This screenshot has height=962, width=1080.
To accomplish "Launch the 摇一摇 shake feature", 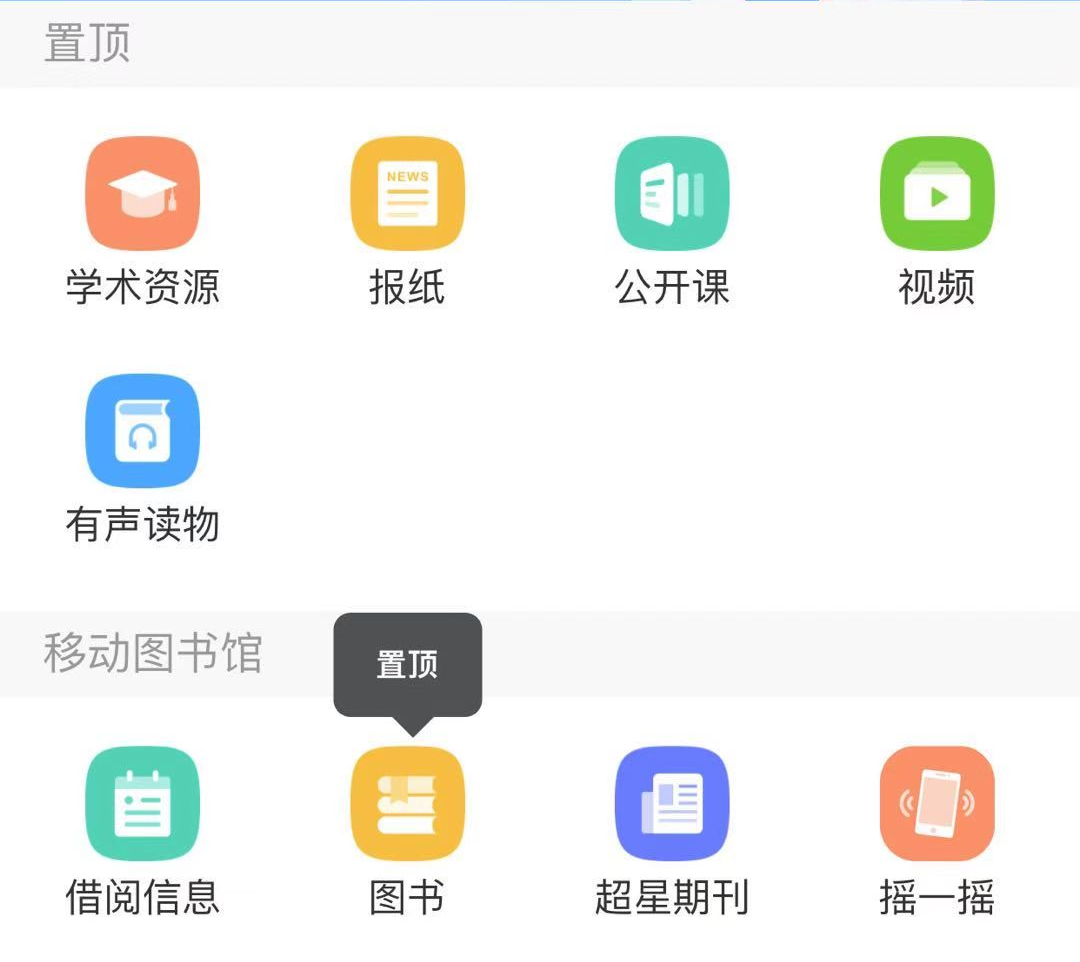I will [x=937, y=804].
